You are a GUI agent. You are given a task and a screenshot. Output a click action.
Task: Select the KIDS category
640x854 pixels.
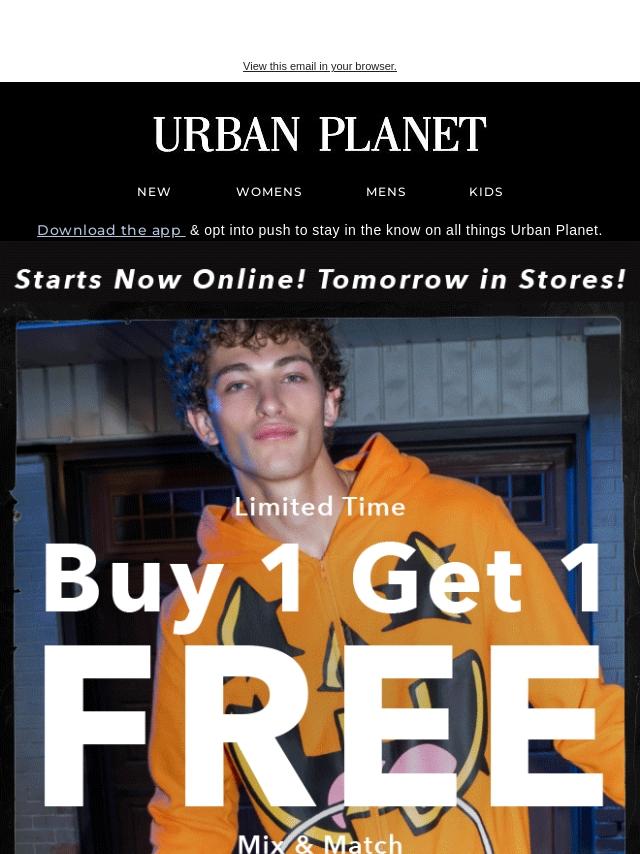coord(486,192)
